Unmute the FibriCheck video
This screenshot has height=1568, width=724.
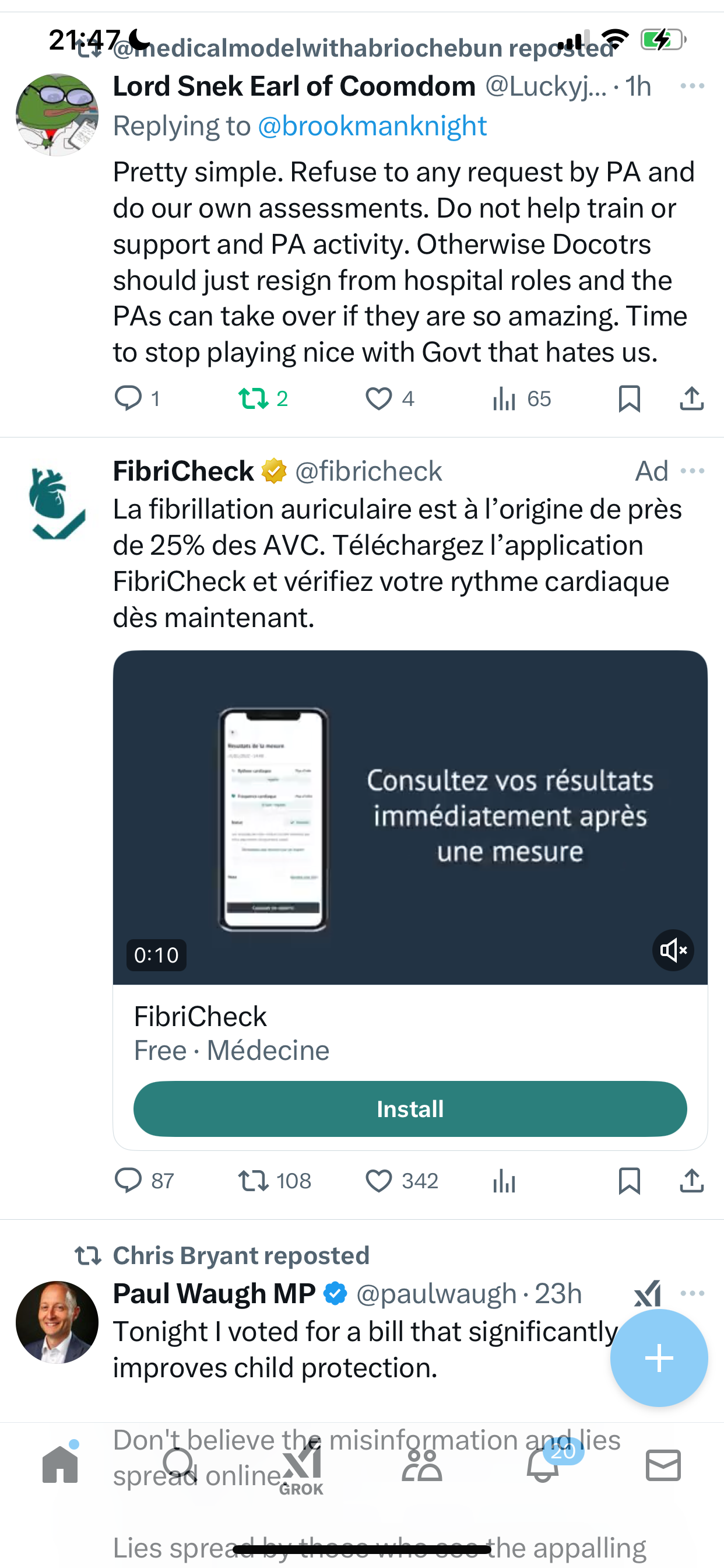(673, 950)
